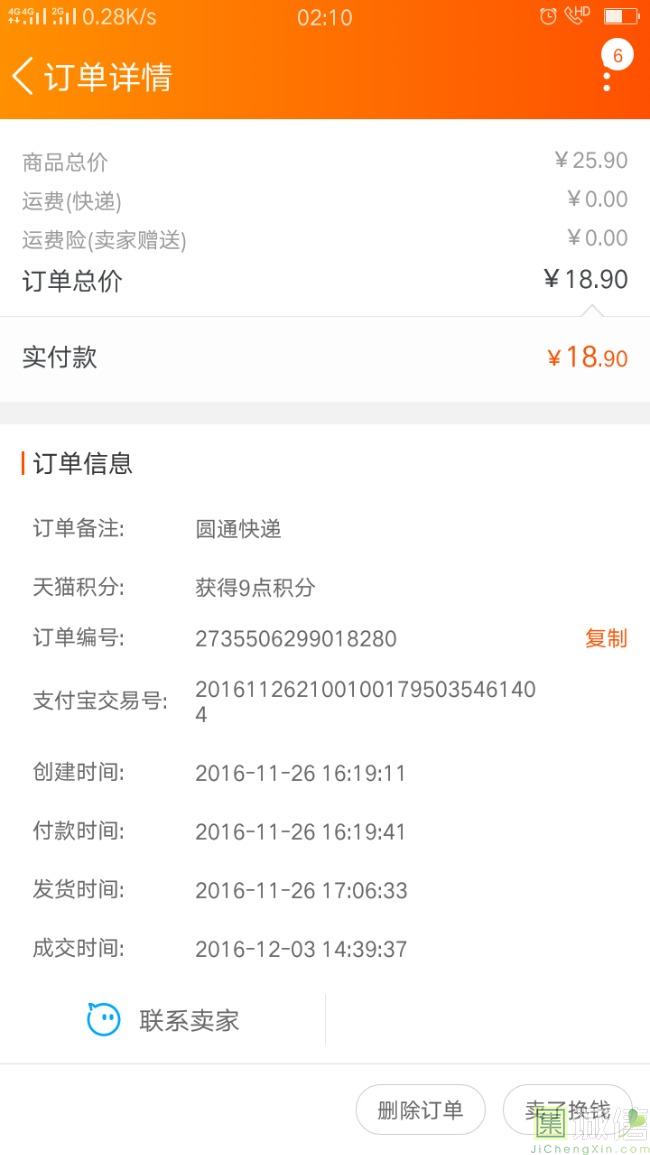Go back from the order details page
This screenshot has height=1155, width=650.
click(x=24, y=76)
